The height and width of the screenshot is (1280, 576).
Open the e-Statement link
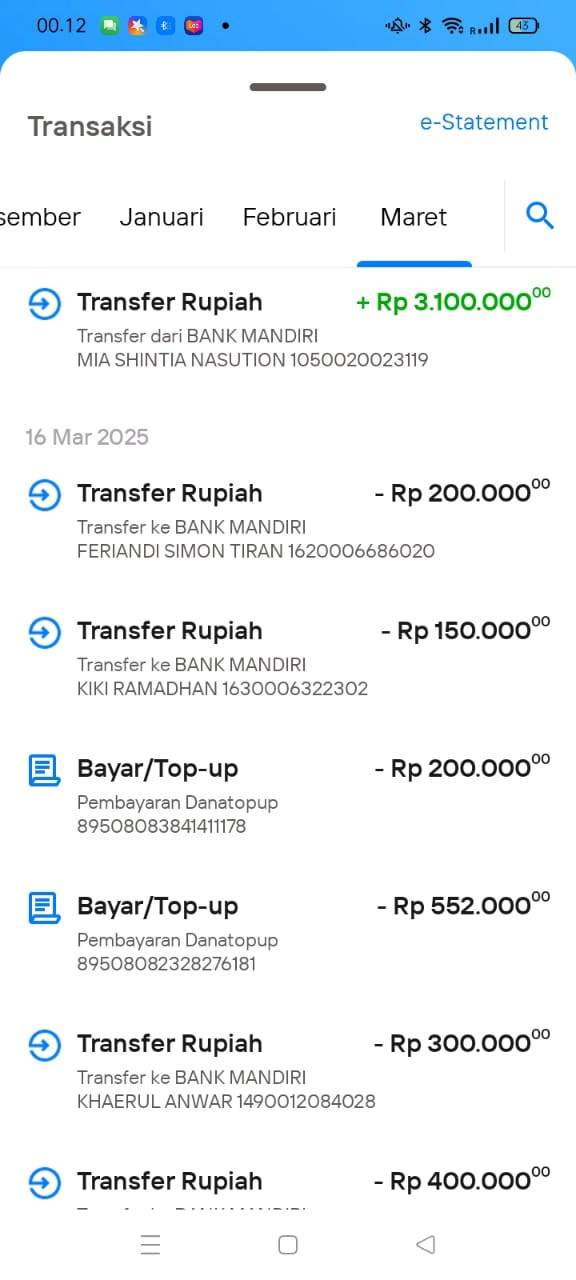pos(484,123)
